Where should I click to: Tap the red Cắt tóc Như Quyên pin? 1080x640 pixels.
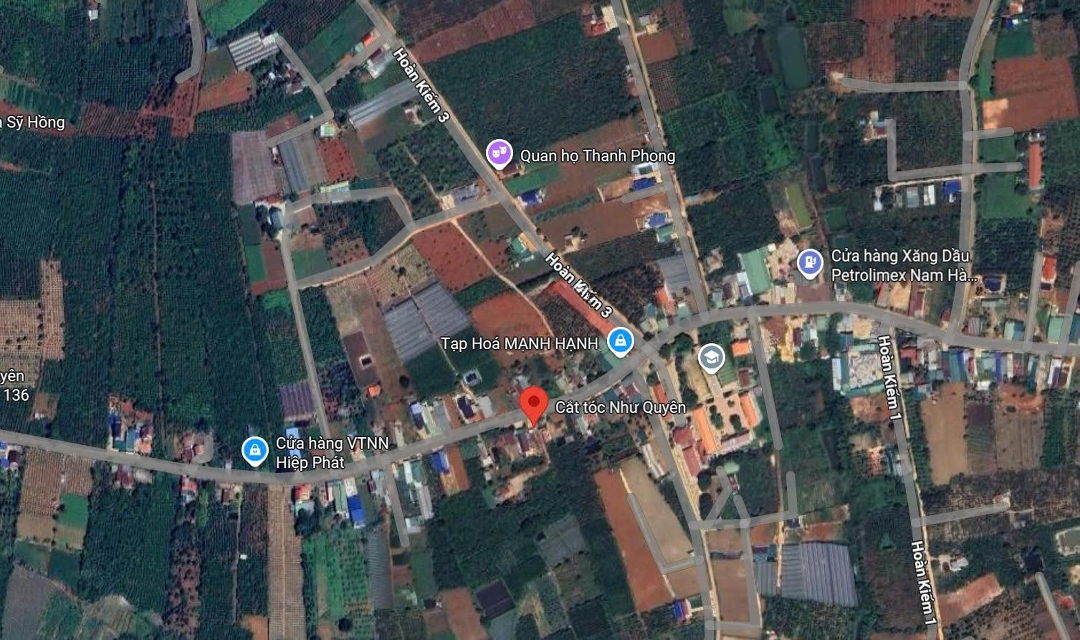pyautogui.click(x=533, y=406)
